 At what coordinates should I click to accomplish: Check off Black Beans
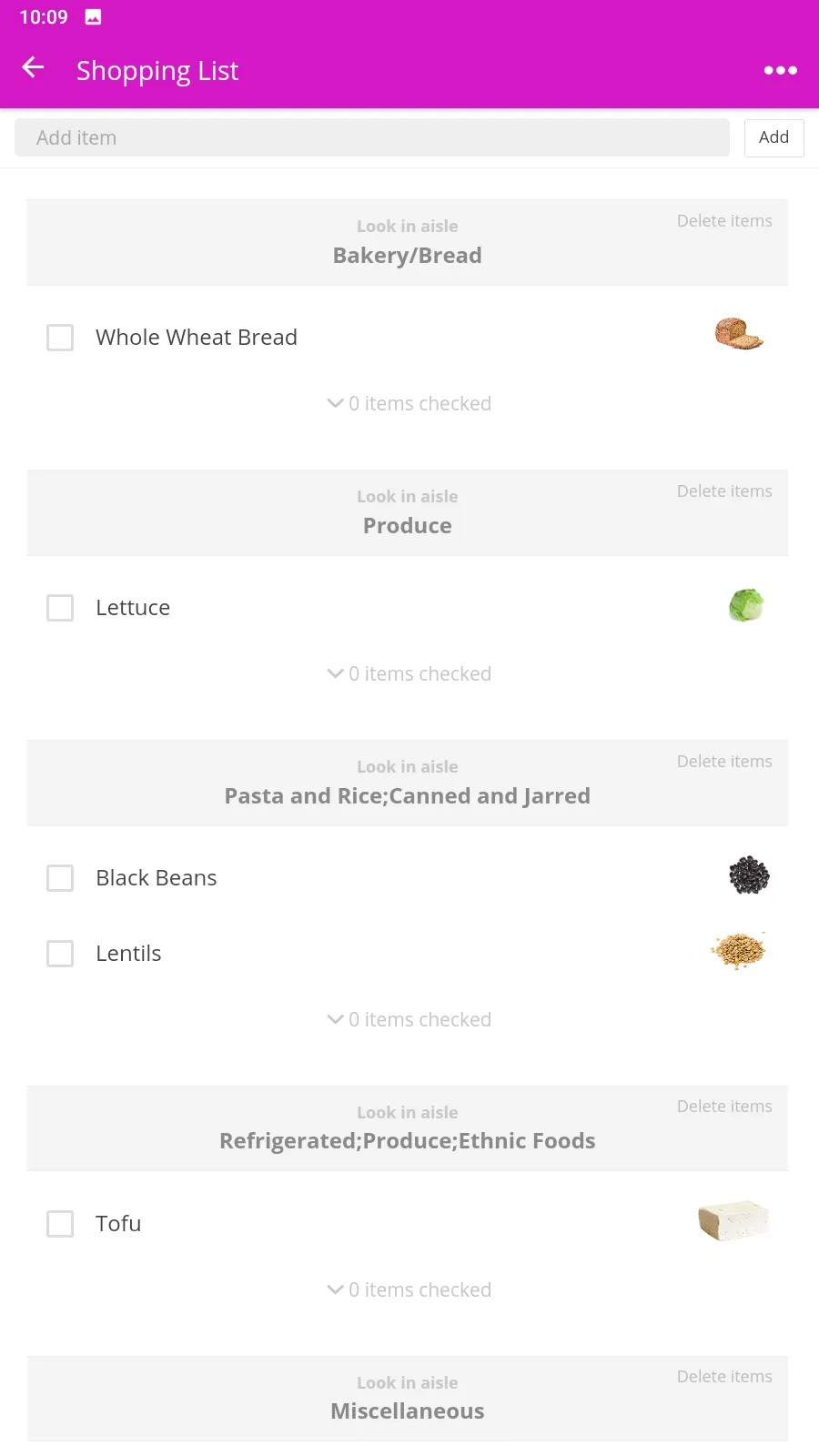(x=59, y=877)
